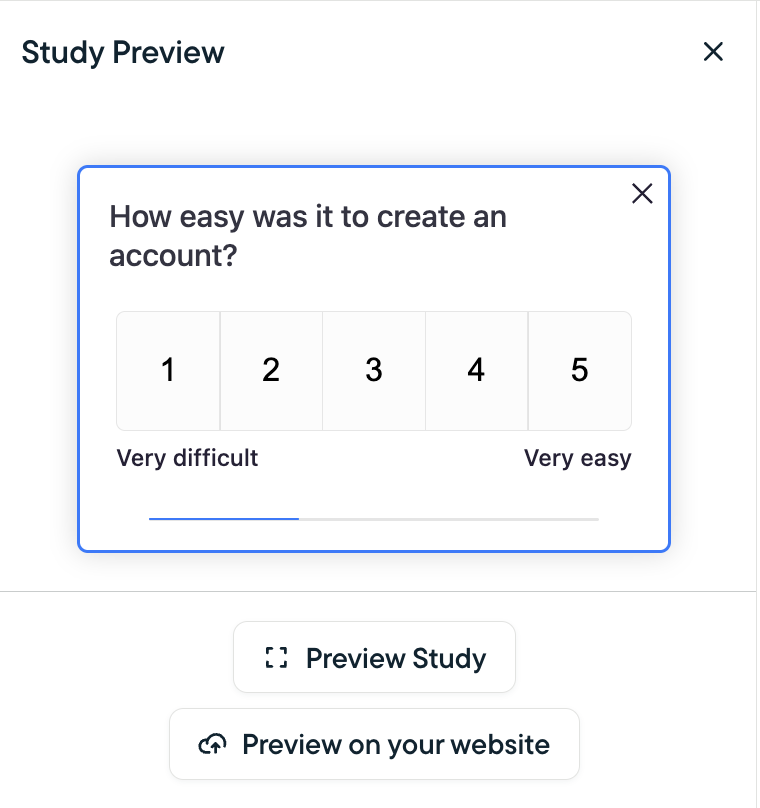Open Preview Study in full screen

click(x=374, y=657)
